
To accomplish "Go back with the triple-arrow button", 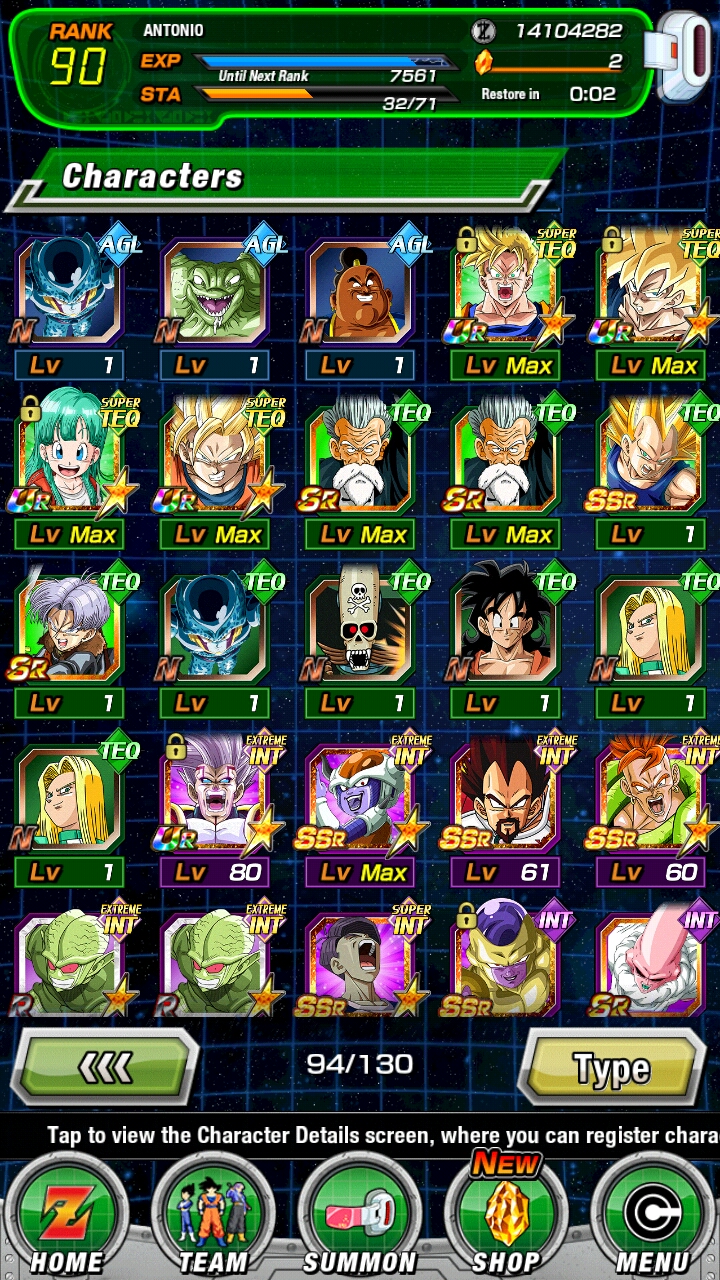I will click(105, 1068).
